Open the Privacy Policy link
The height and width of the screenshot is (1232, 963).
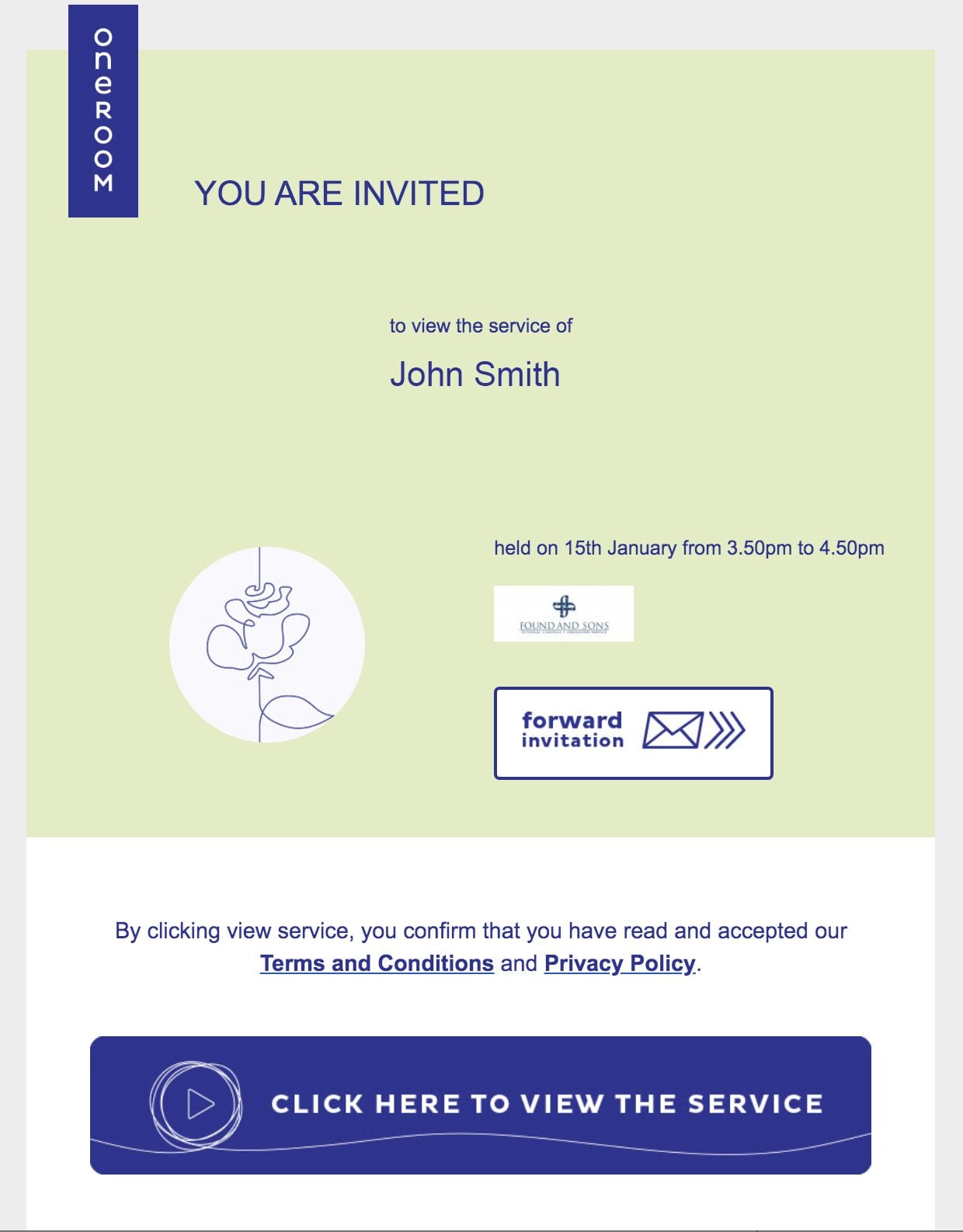619,963
